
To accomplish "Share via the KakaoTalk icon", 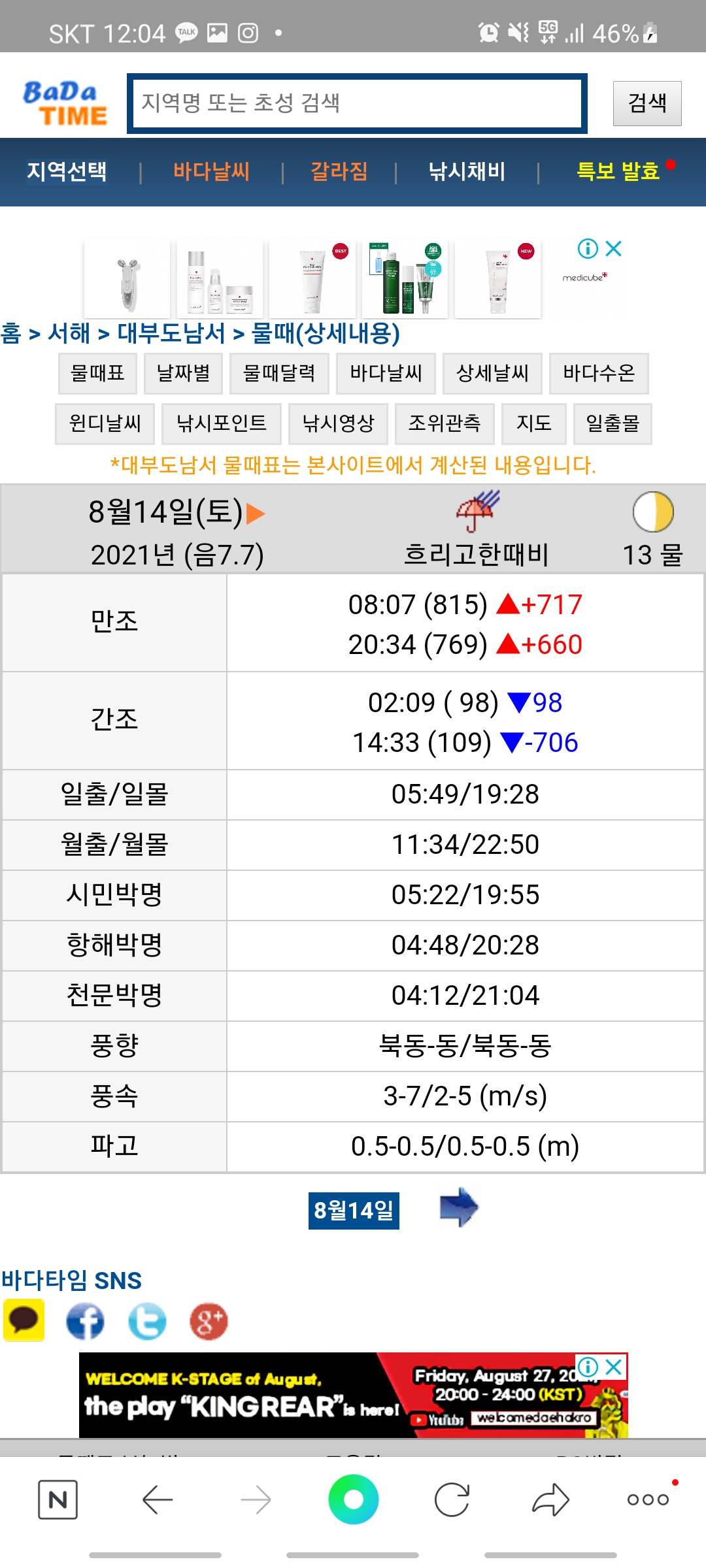I will [x=24, y=1320].
